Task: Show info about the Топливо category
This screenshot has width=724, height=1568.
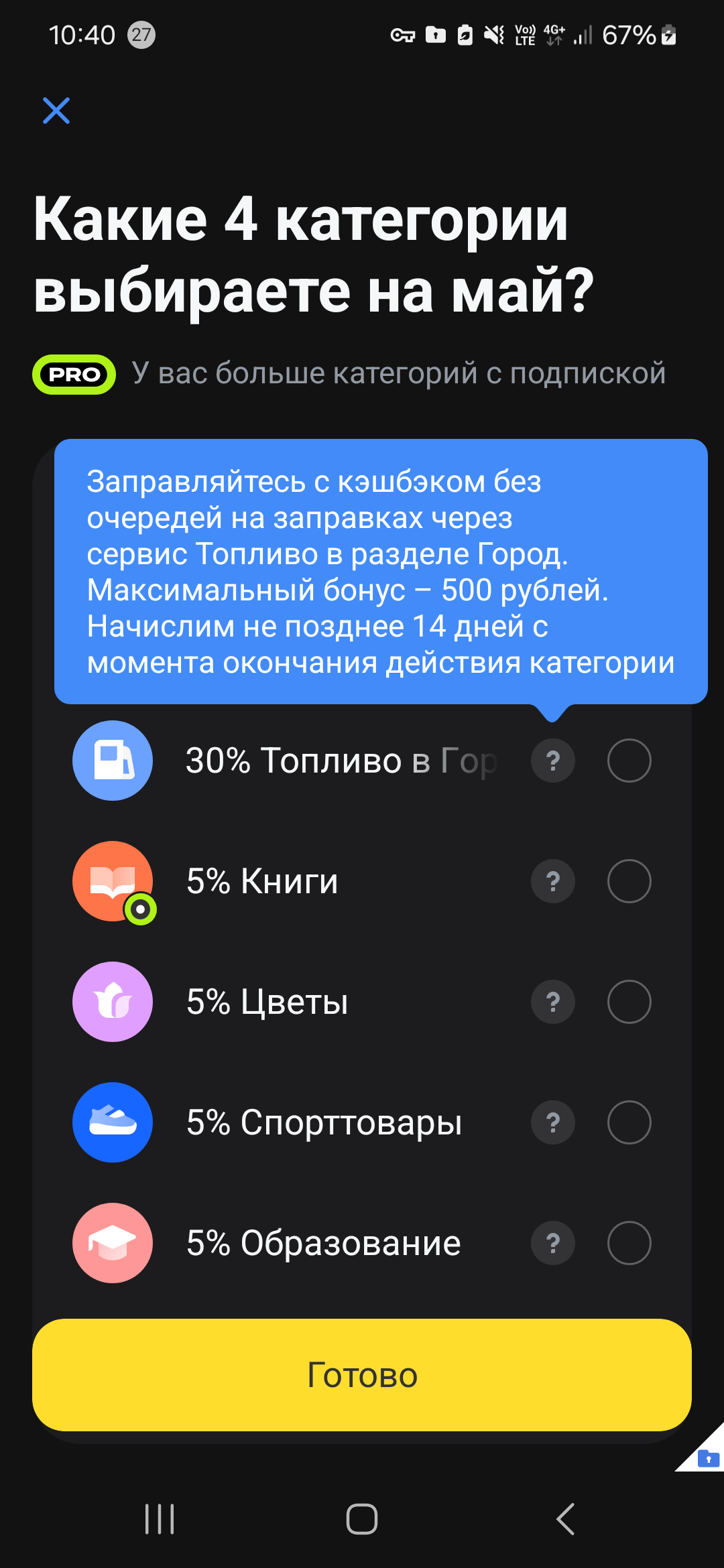Action: 552,761
